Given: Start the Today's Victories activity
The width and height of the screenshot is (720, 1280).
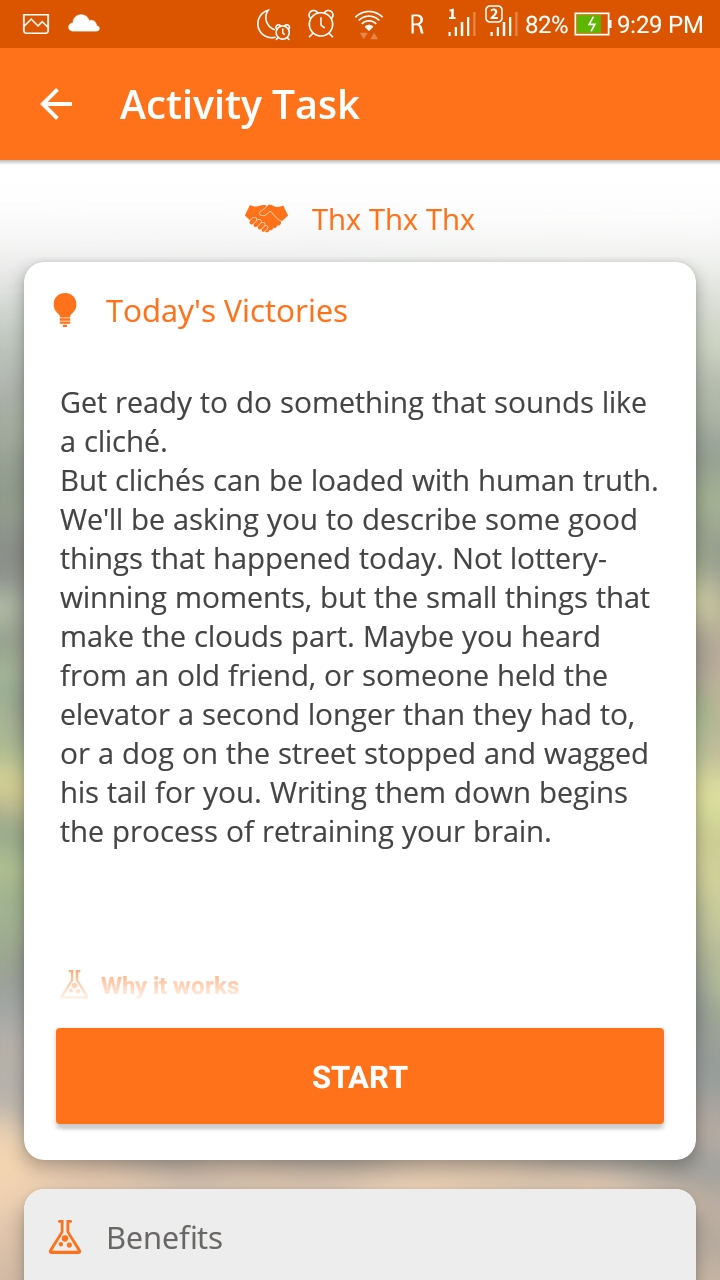Looking at the screenshot, I should pos(360,1076).
